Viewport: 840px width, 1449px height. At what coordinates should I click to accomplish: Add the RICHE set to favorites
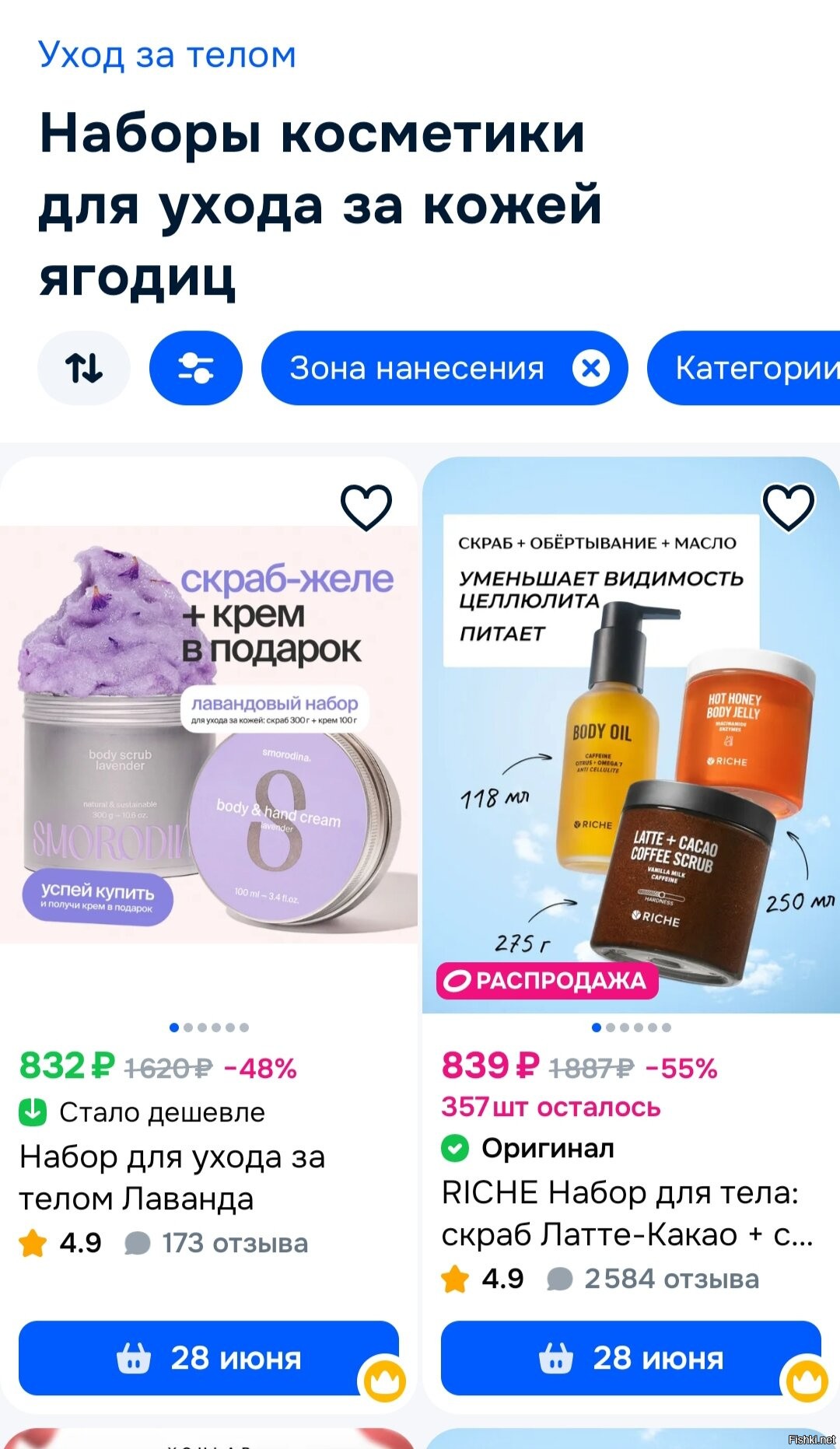(789, 507)
